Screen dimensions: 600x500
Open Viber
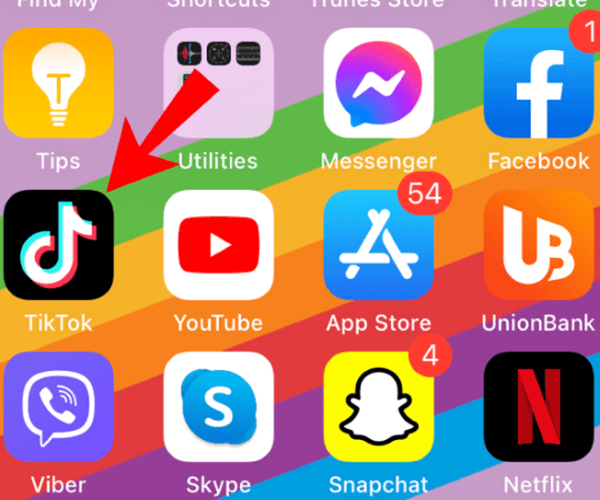coord(58,406)
